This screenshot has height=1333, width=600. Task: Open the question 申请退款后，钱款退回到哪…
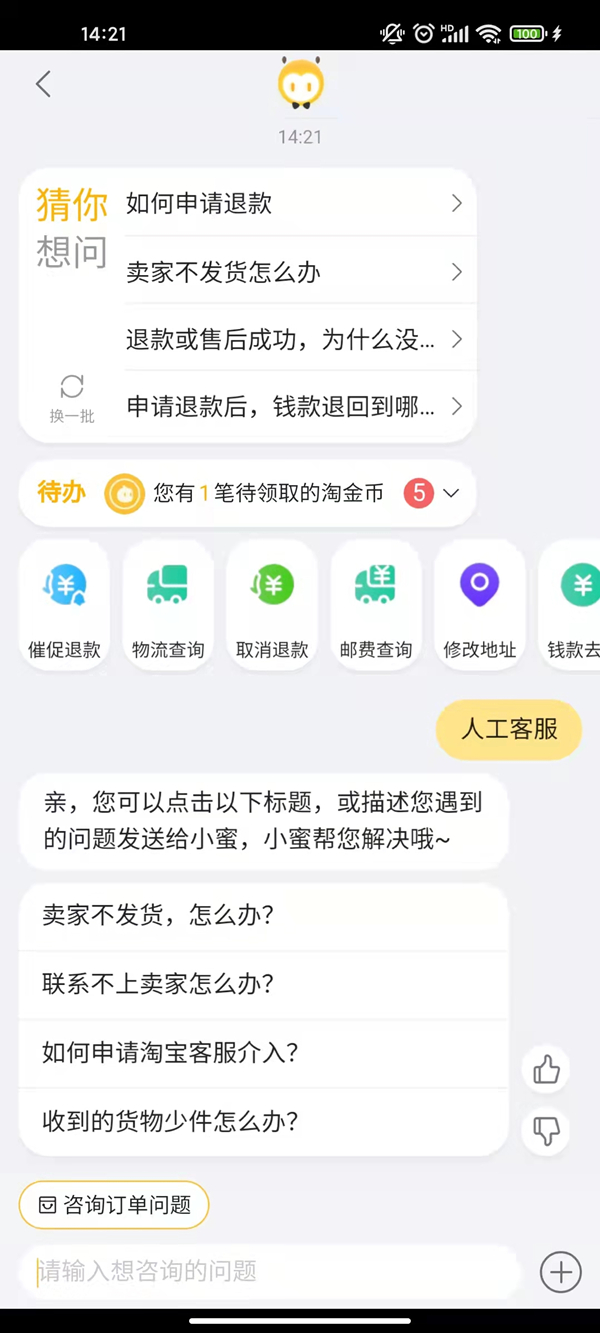pyautogui.click(x=295, y=407)
